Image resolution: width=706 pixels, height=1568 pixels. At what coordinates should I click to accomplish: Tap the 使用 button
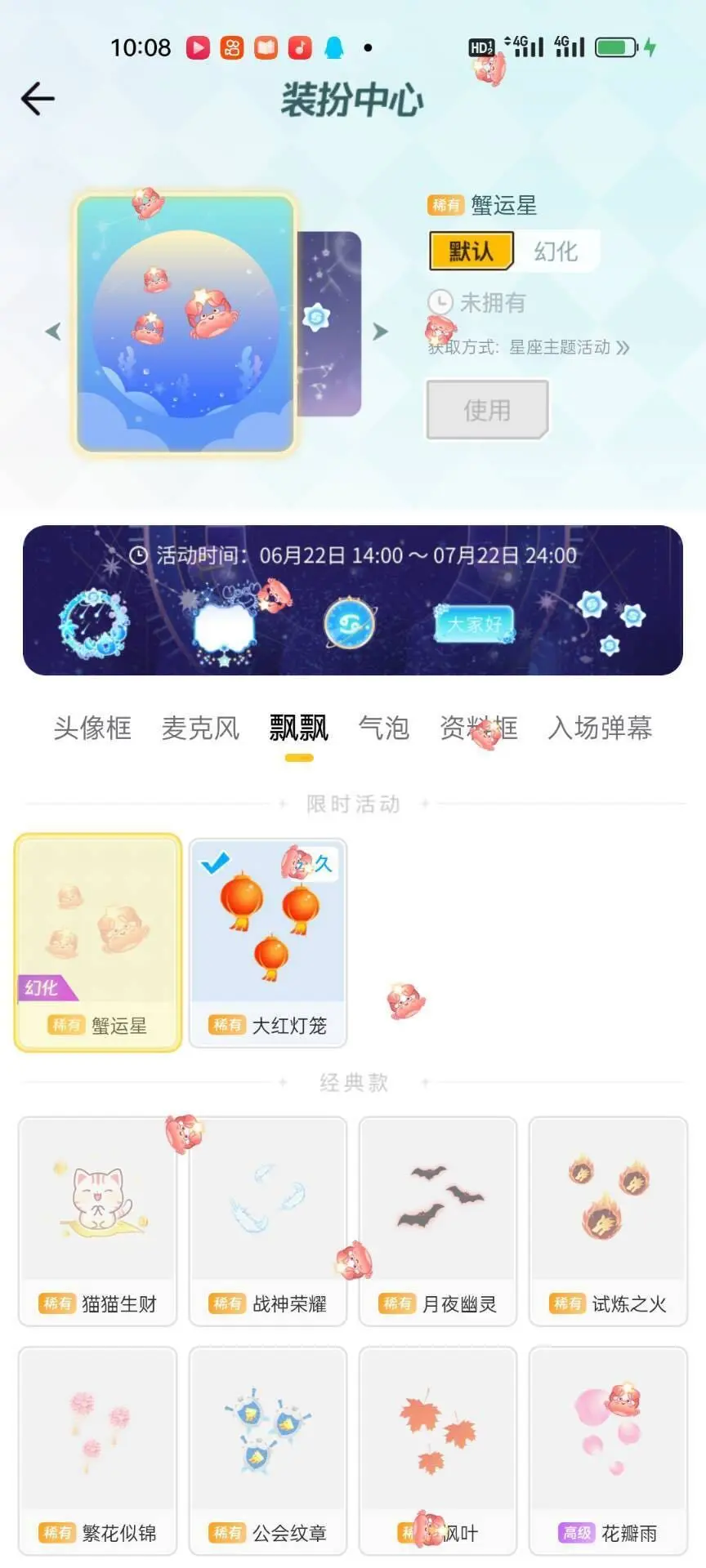pyautogui.click(x=487, y=410)
